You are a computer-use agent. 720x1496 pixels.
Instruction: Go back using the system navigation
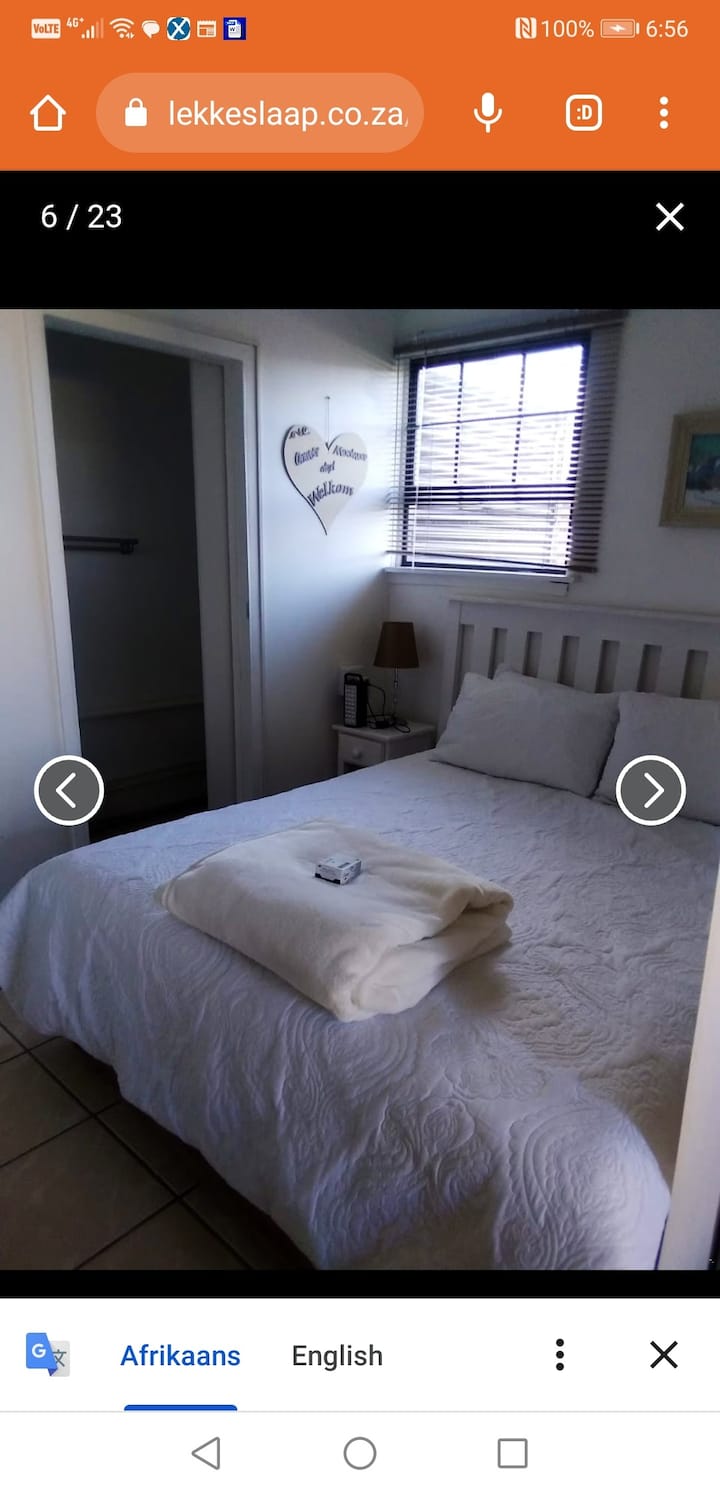coord(206,1453)
